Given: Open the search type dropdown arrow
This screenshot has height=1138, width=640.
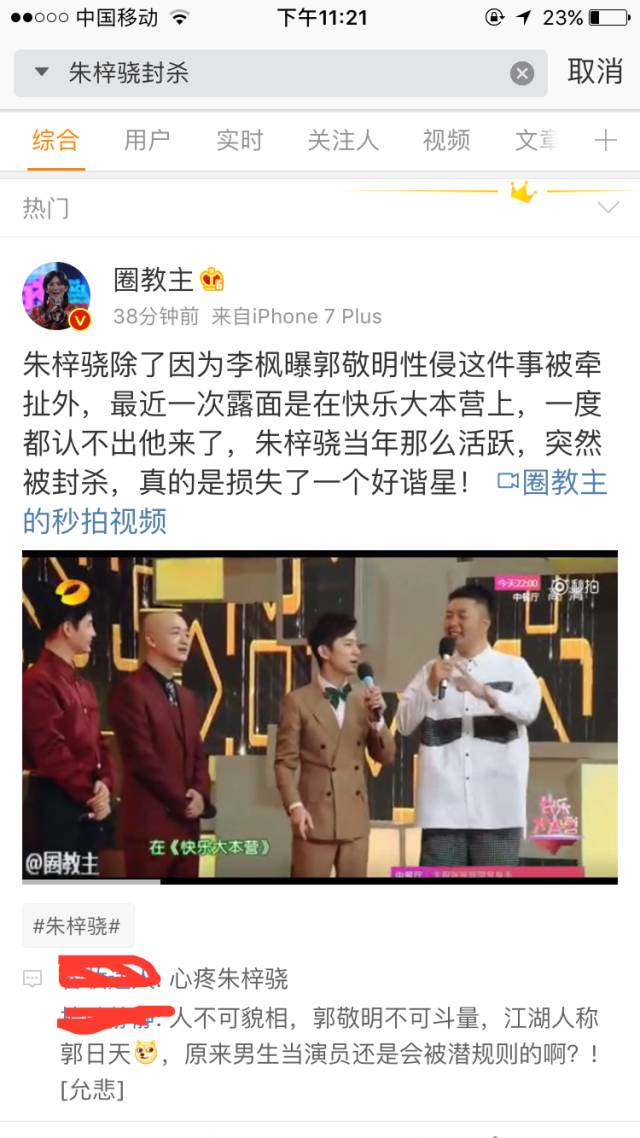Looking at the screenshot, I should click(x=41, y=73).
